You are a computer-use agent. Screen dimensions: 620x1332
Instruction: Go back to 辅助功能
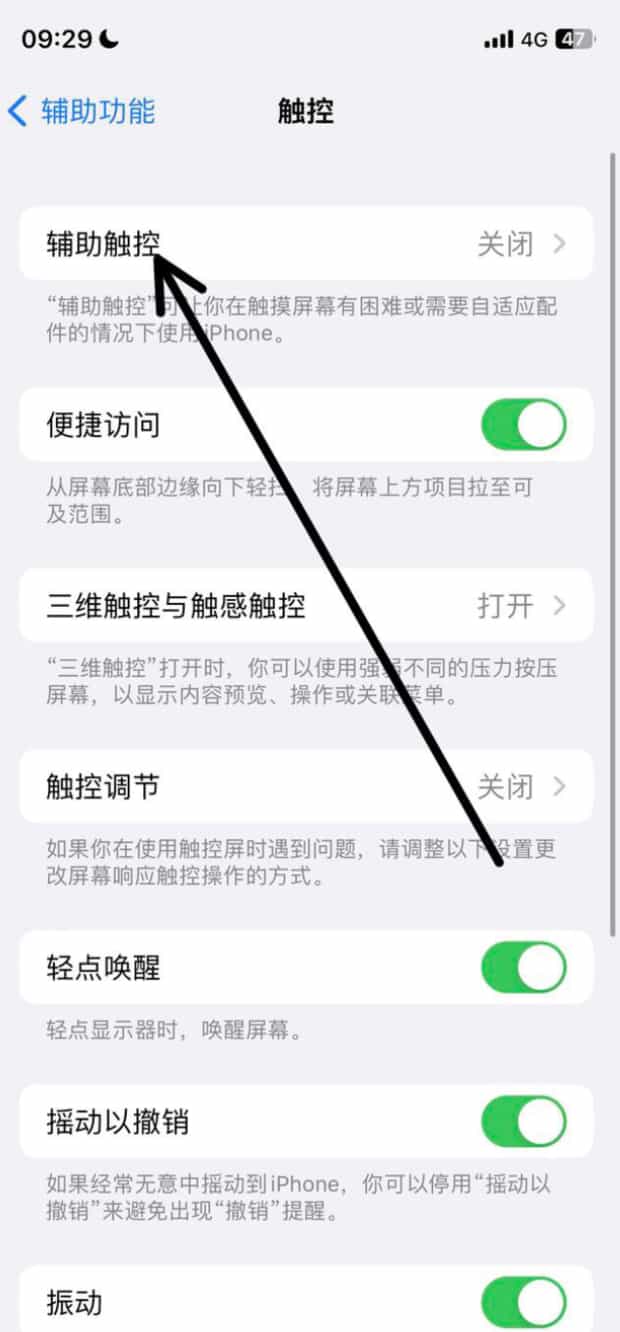click(82, 111)
